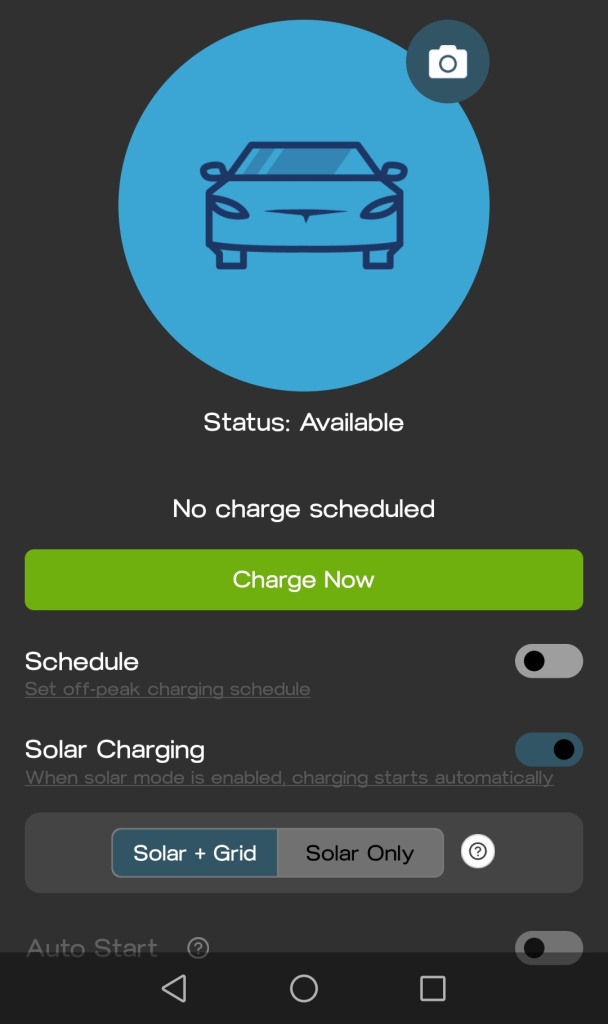
Task: Enable the Schedule toggle
Action: tap(548, 661)
